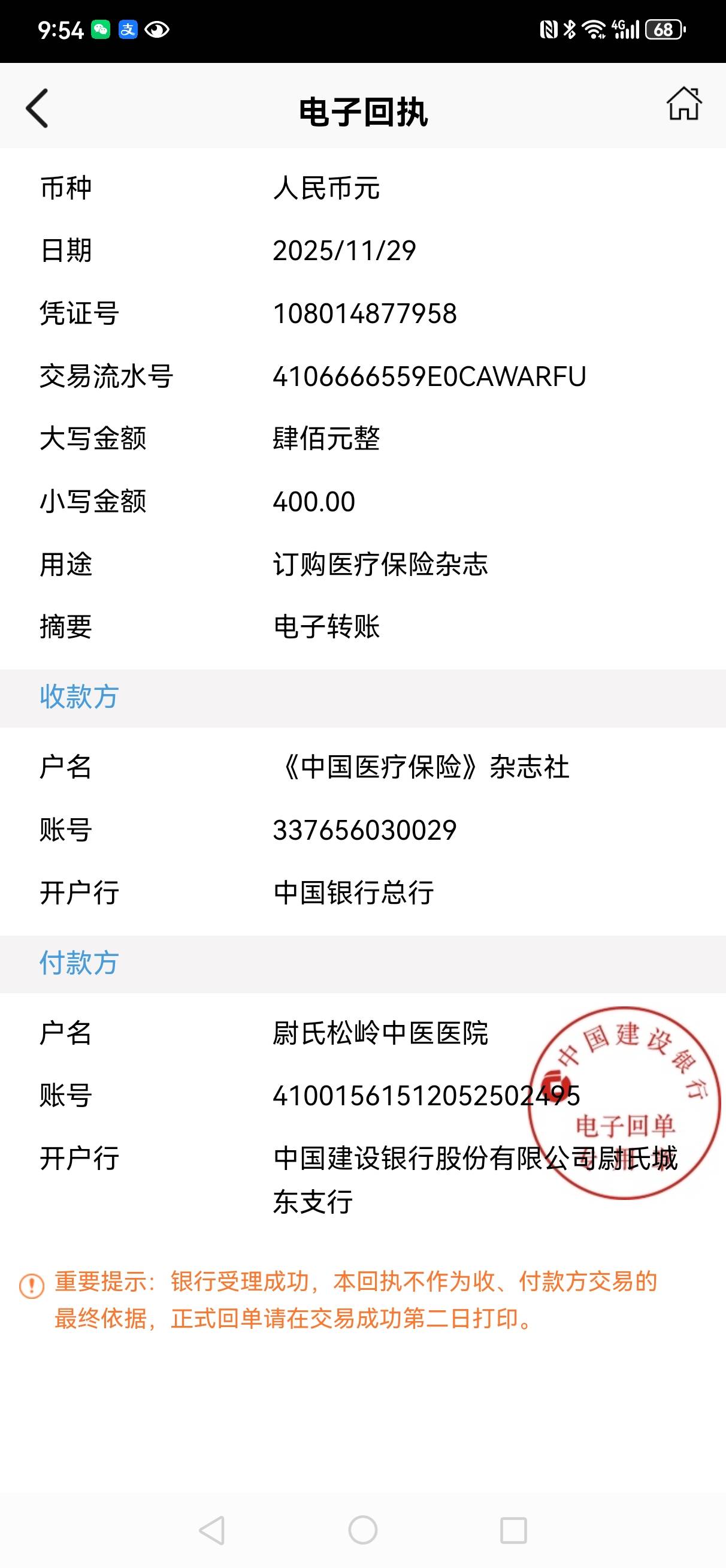The height and width of the screenshot is (1568, 726).
Task: Tap the system home navigation button
Action: (x=362, y=1530)
